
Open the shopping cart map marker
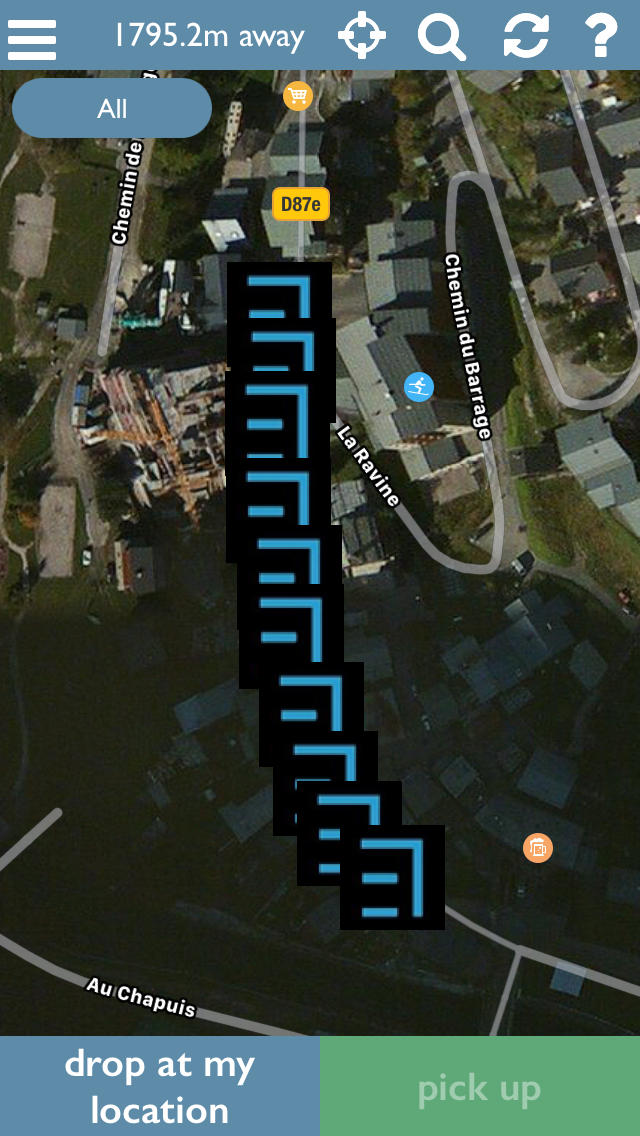(297, 96)
